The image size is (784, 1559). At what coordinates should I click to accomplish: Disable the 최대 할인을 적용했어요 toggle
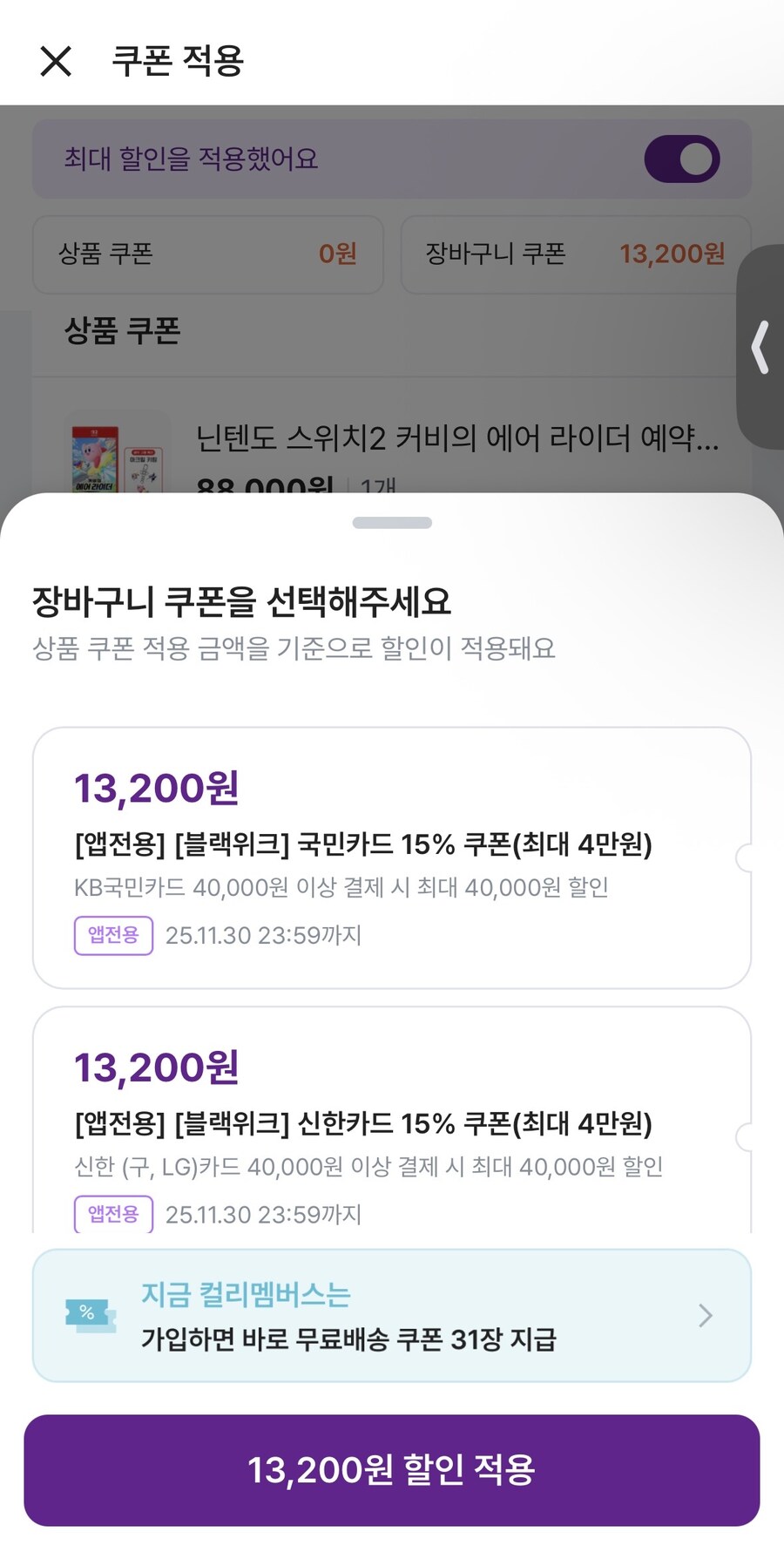[x=680, y=159]
